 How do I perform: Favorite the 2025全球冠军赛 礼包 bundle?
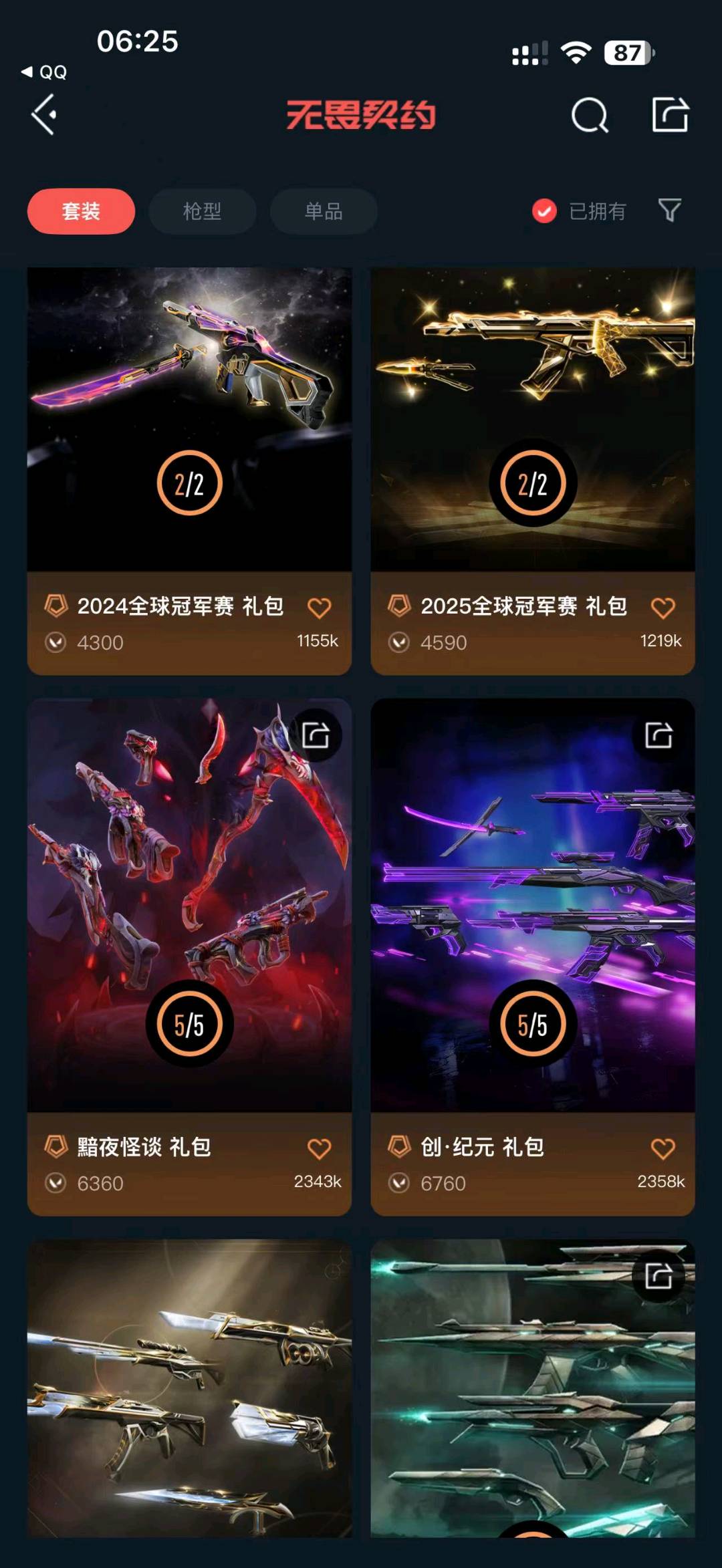[x=663, y=608]
